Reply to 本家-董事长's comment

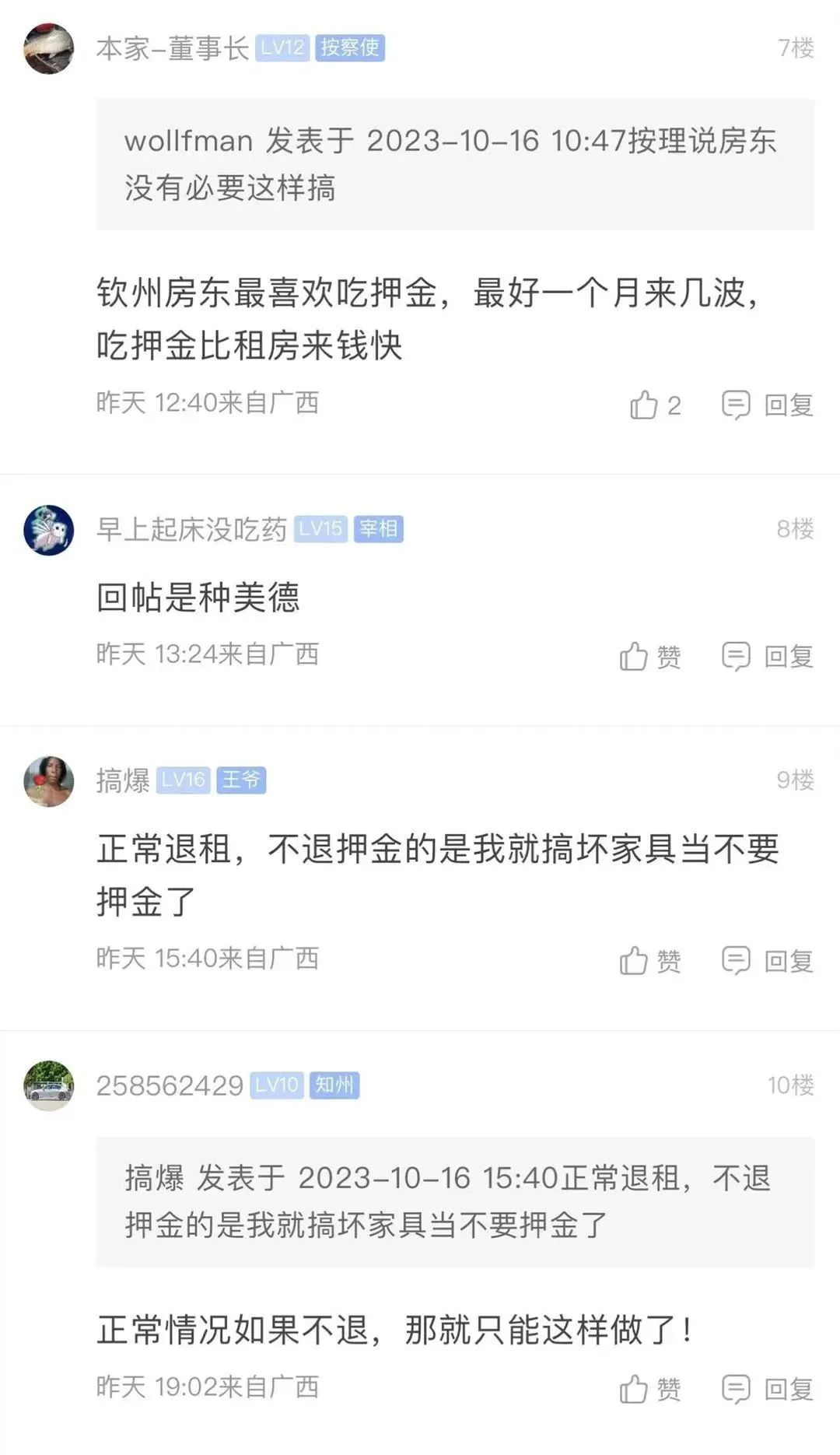pos(767,405)
